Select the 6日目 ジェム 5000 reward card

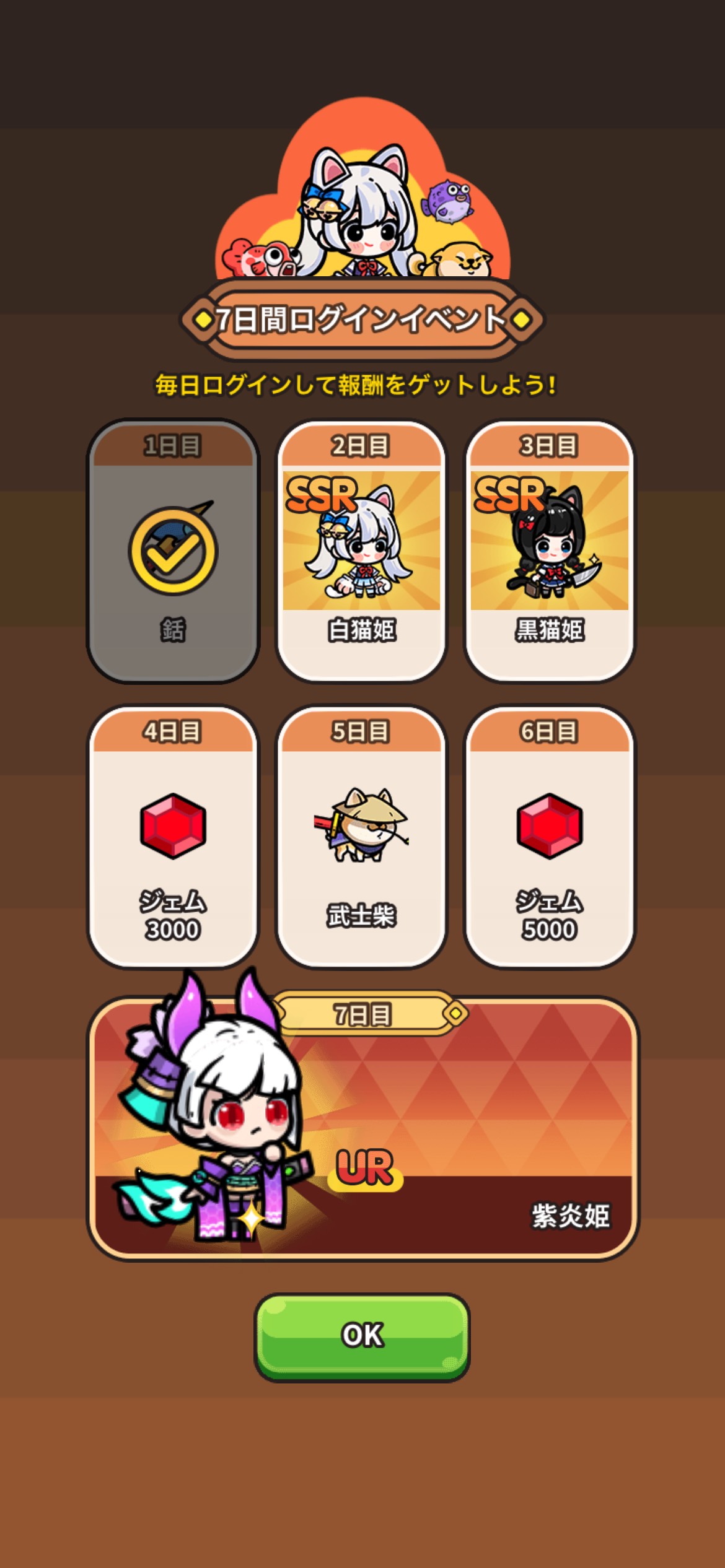[x=549, y=837]
